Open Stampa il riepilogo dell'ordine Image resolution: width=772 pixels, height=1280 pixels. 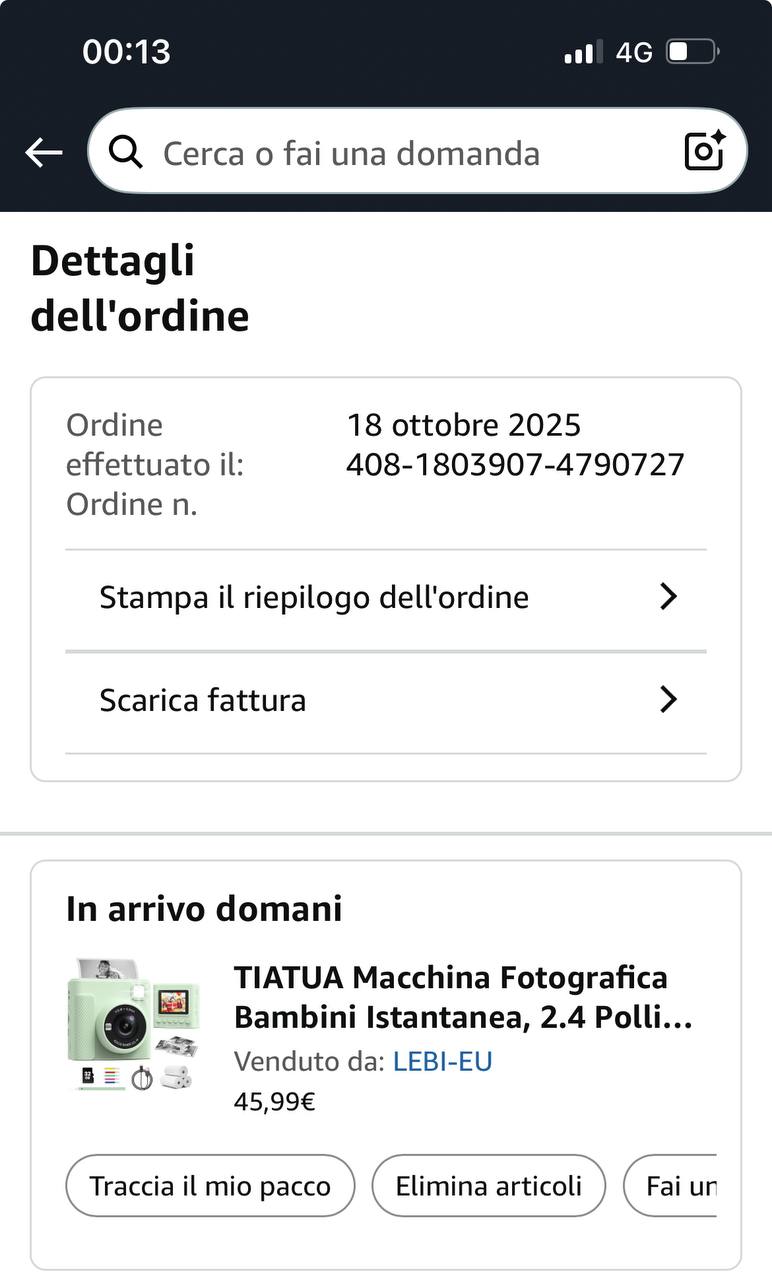[386, 598]
